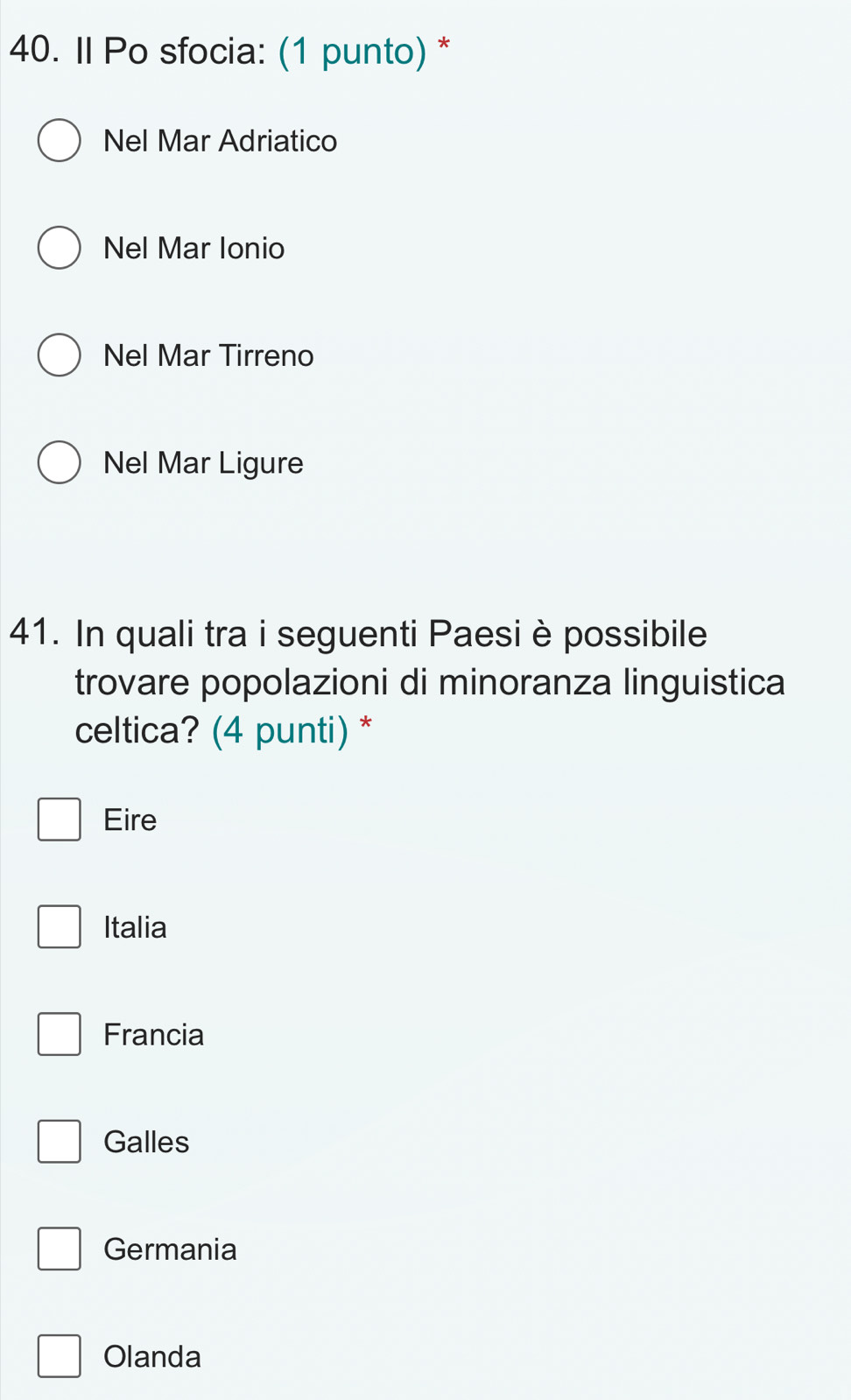Pick the Nel Mar Tirreno radio button
This screenshot has width=851, height=1400.
59,355
